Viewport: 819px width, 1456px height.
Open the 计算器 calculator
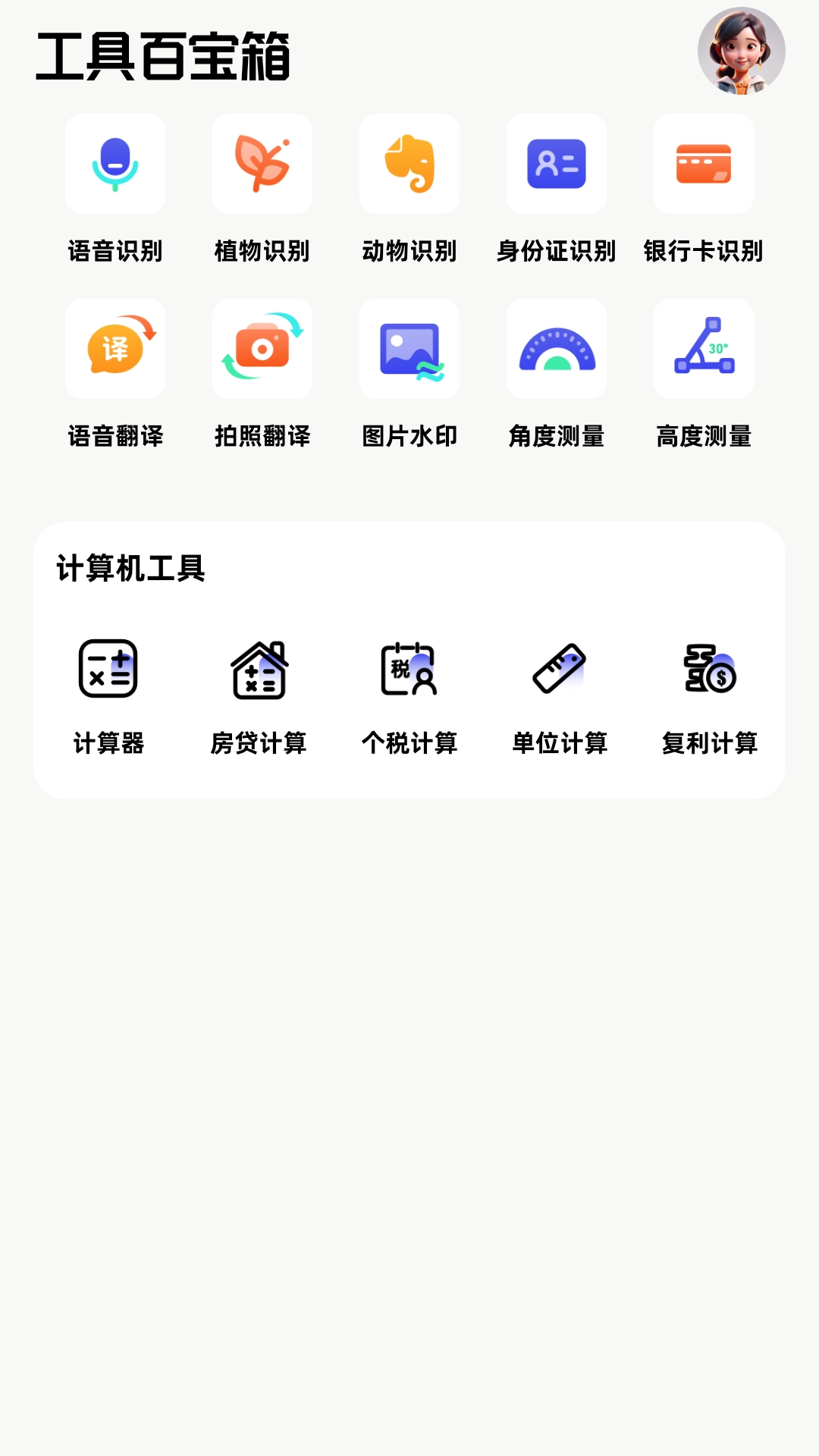coord(108,670)
